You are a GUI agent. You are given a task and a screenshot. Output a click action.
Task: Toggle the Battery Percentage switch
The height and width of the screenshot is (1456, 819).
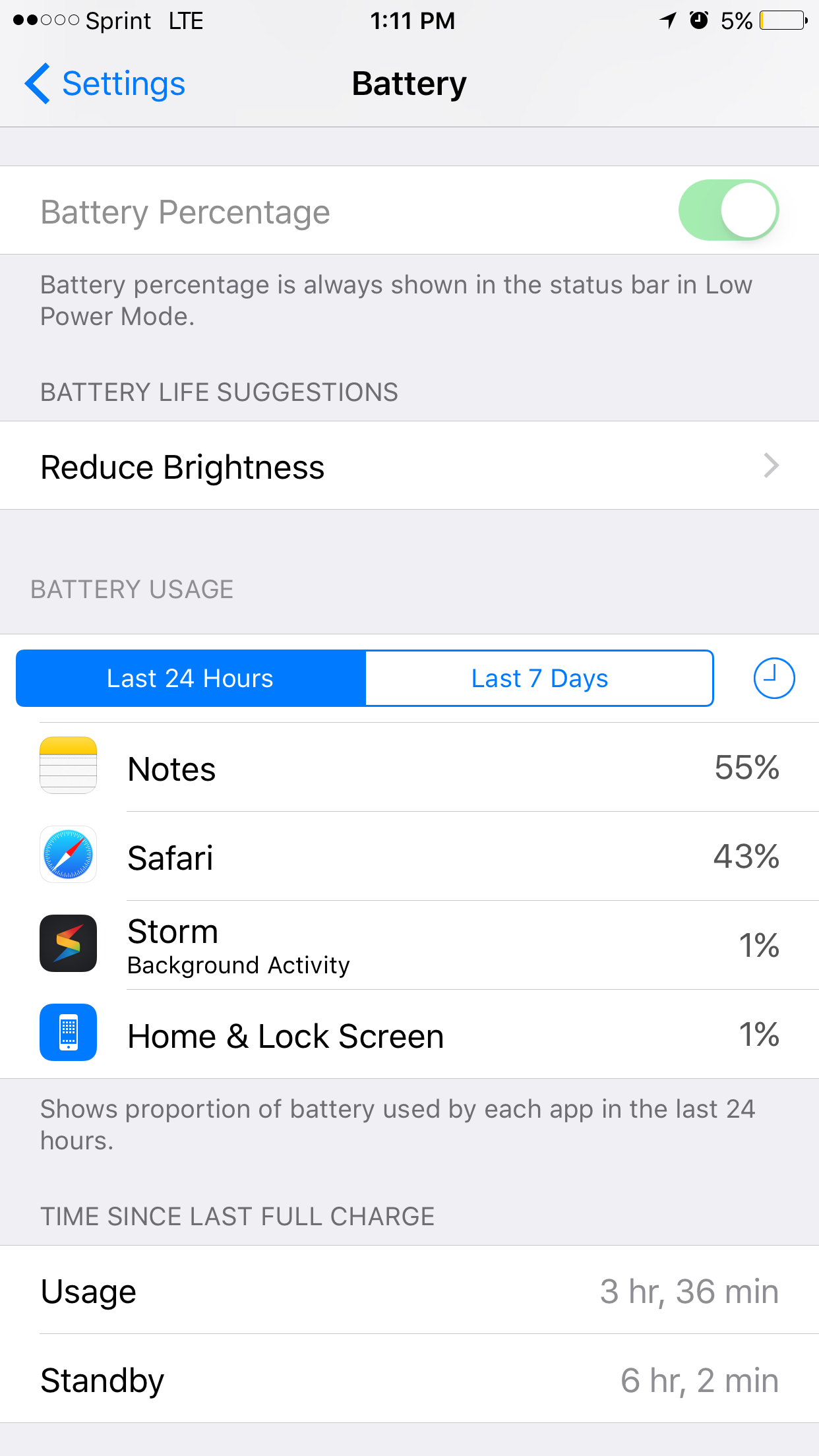click(728, 210)
